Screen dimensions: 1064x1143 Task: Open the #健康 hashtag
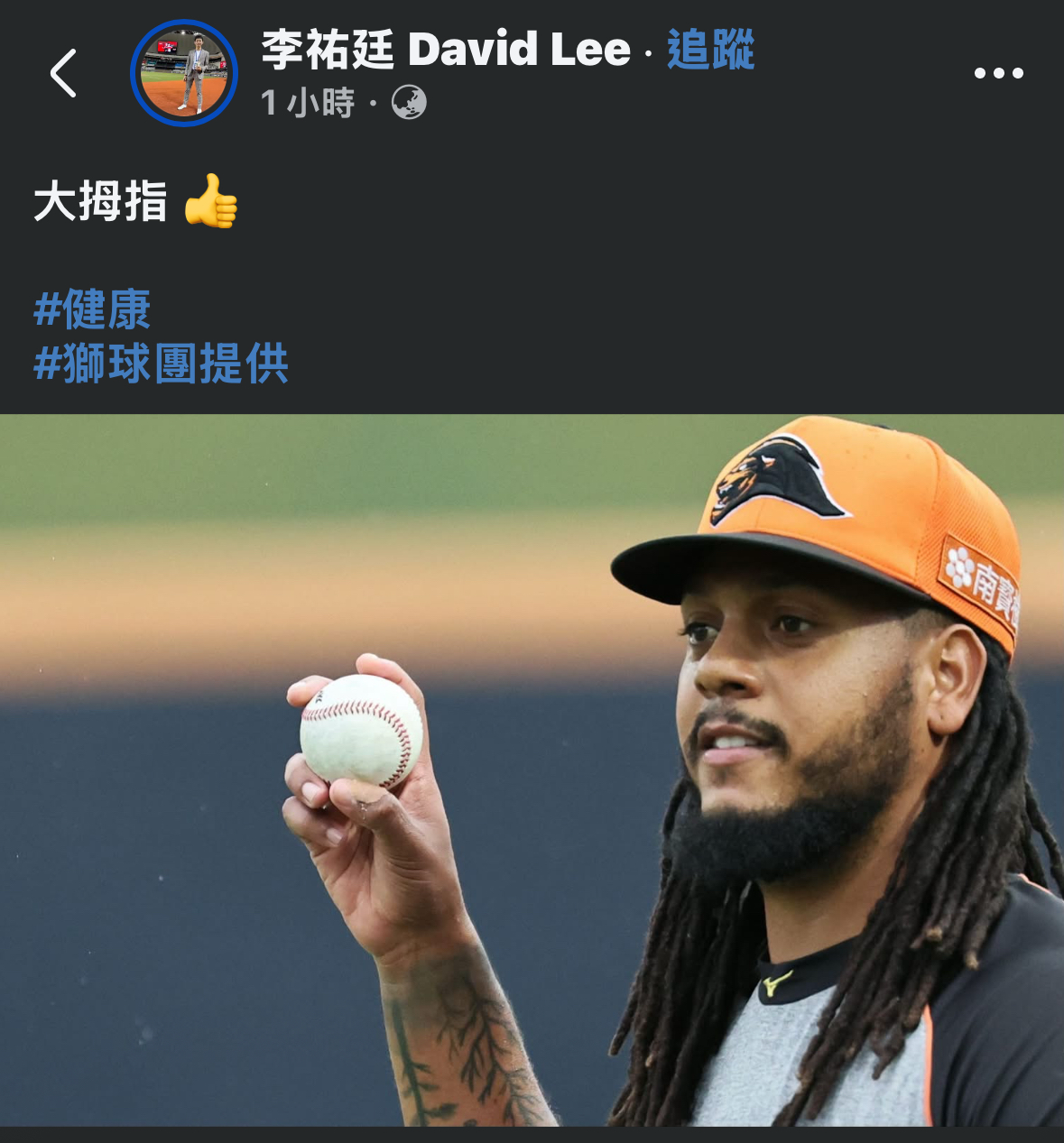[92, 309]
